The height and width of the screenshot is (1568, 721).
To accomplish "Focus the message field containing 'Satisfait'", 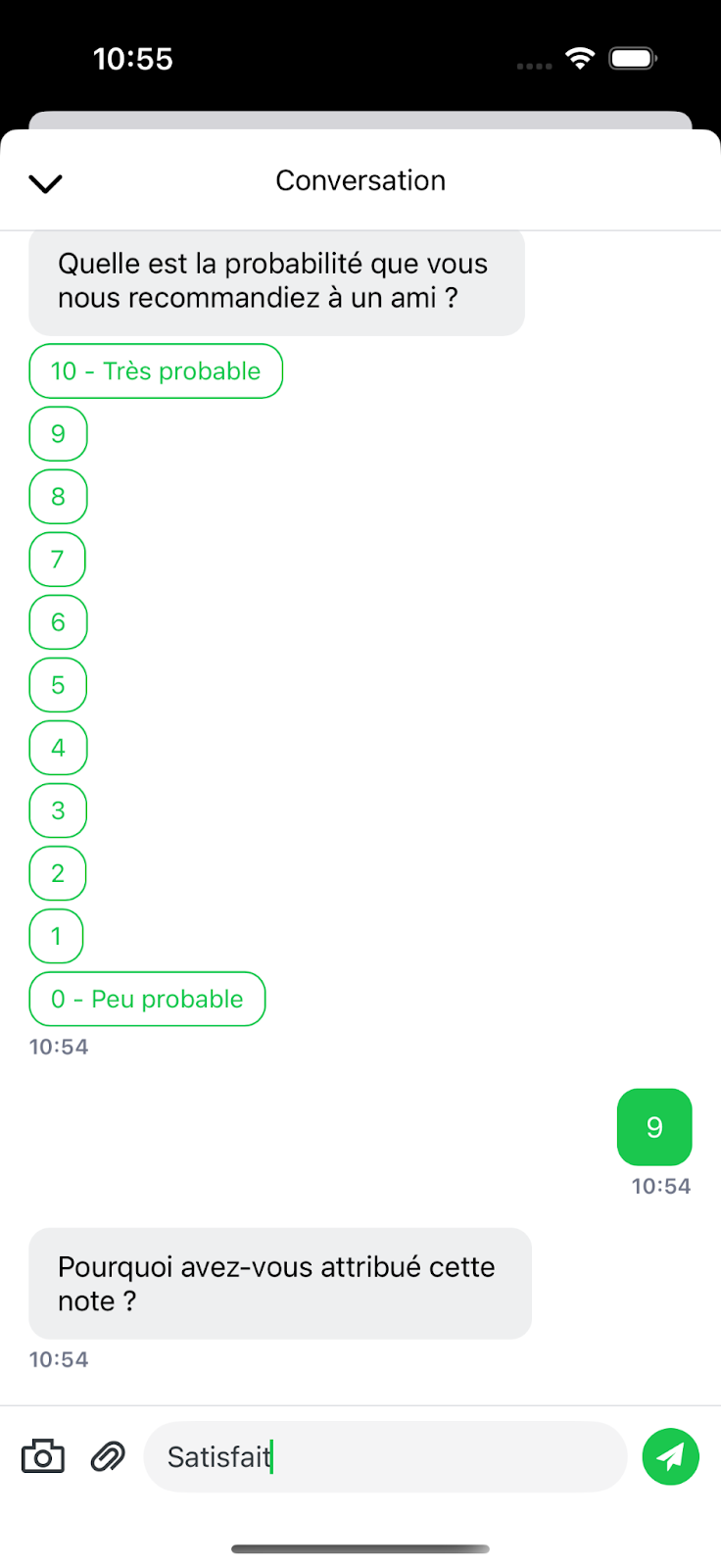I will point(384,1456).
